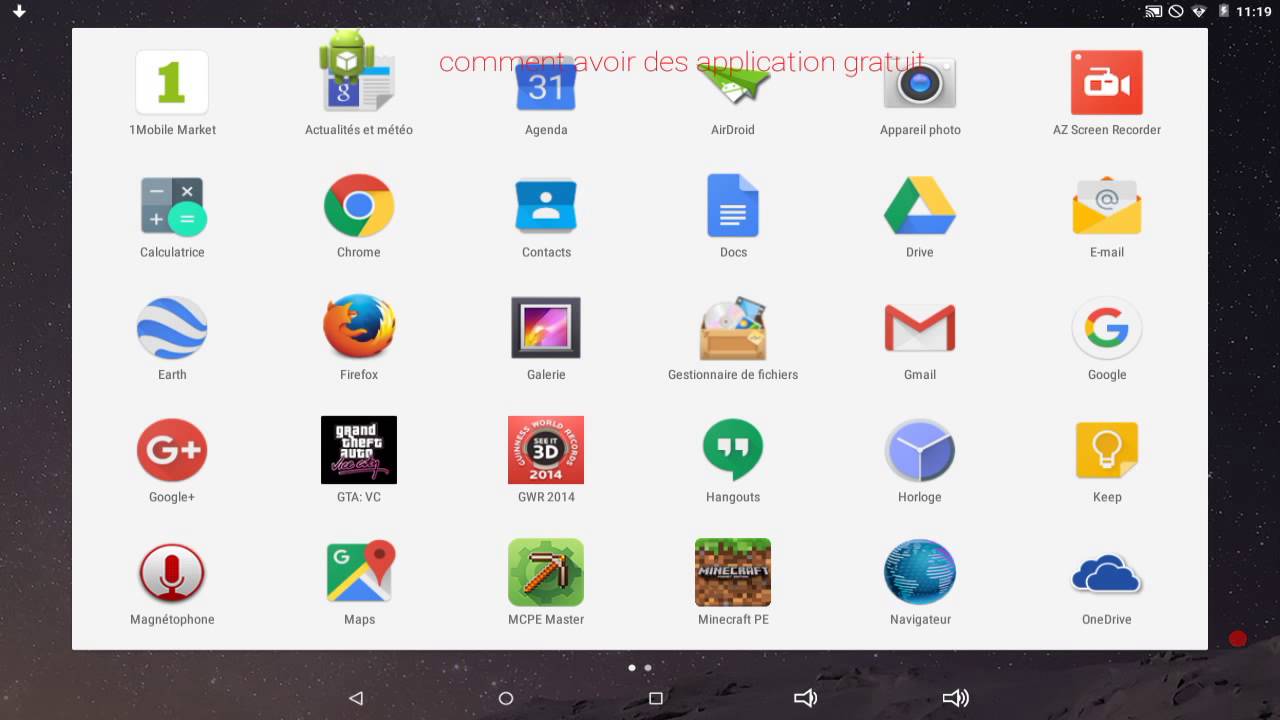Open the E-mail app
The image size is (1280, 720).
(1106, 206)
